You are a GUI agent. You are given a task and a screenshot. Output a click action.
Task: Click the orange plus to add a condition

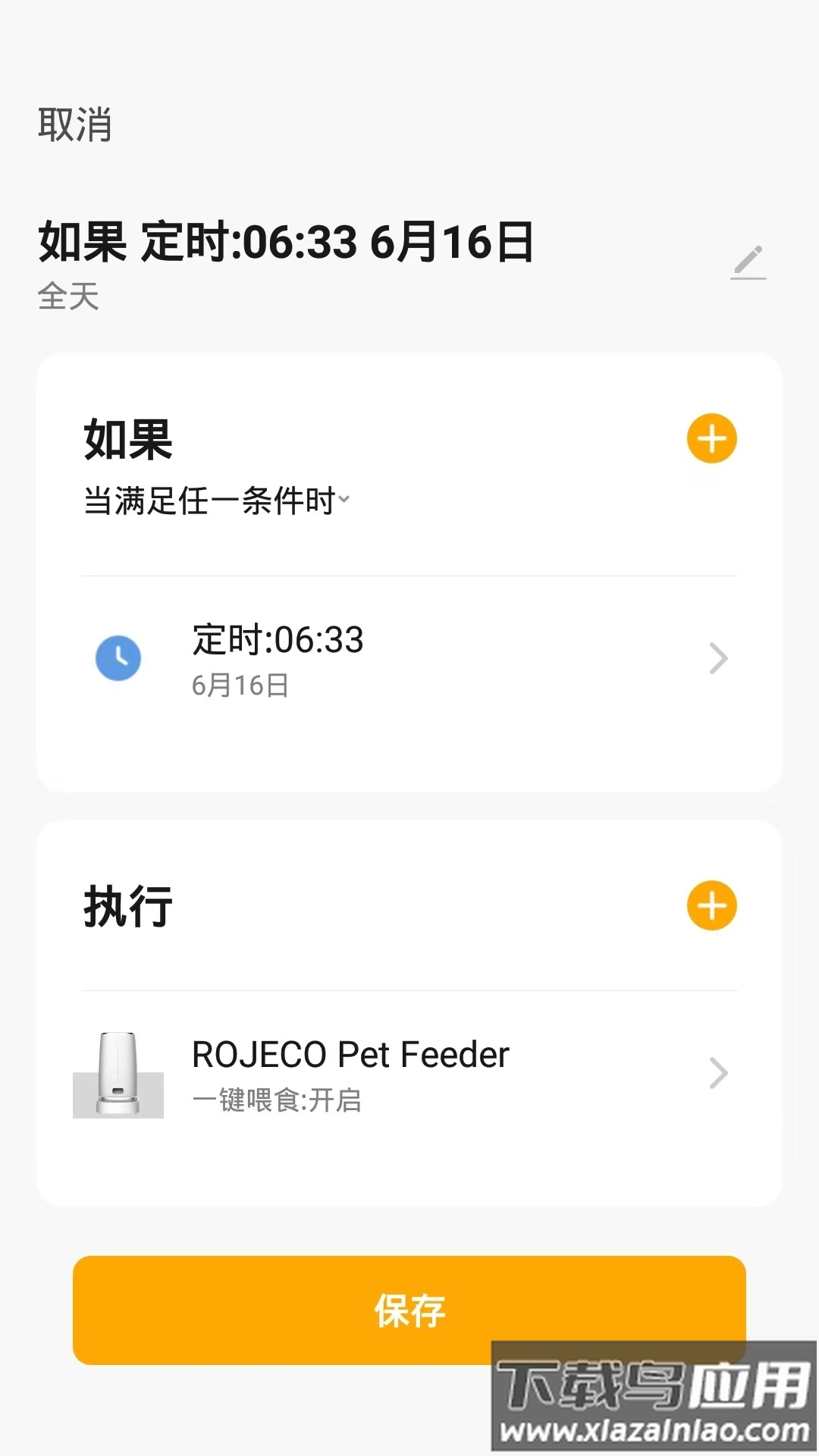[711, 440]
